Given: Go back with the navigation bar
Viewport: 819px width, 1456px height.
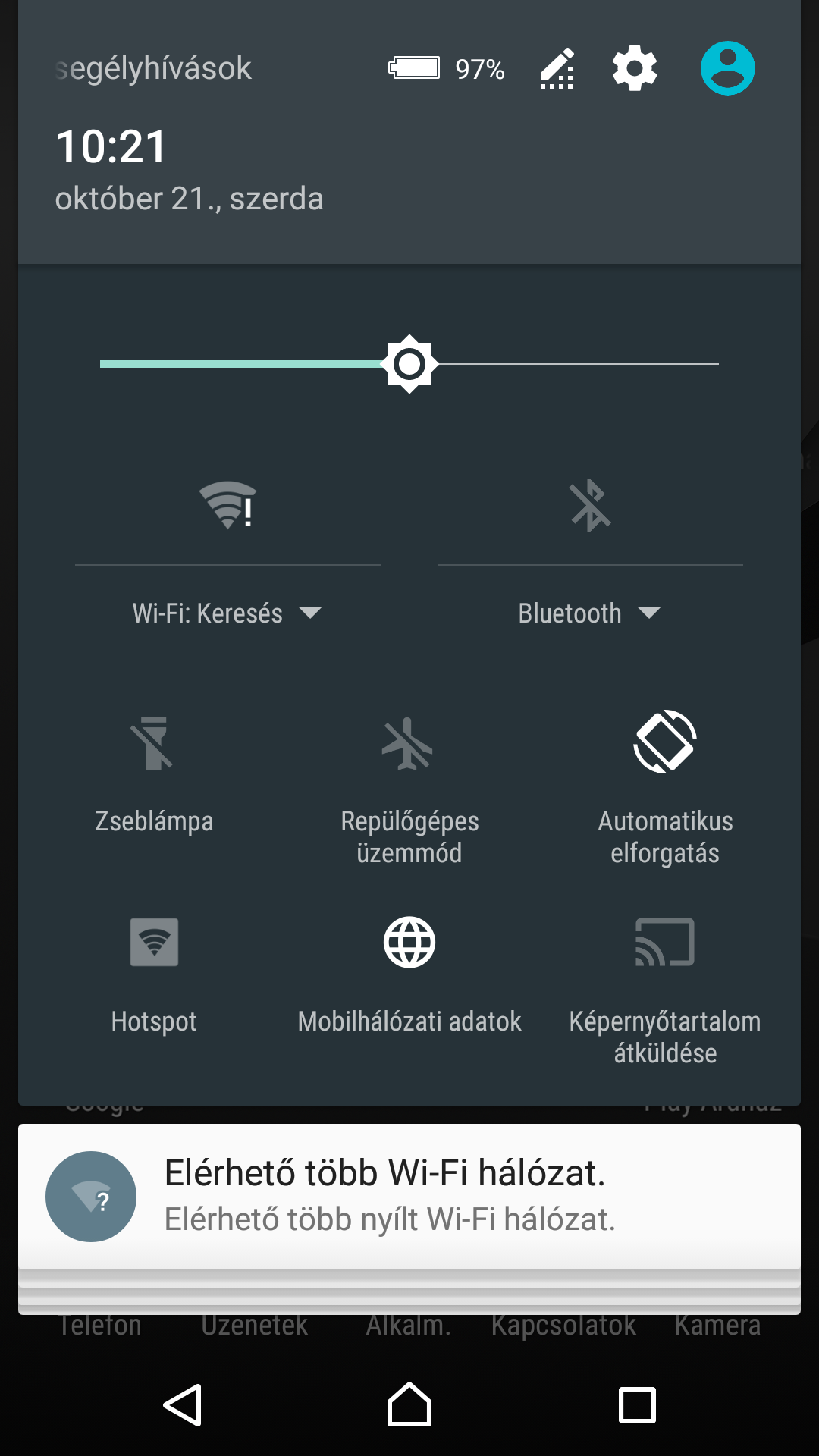Looking at the screenshot, I should (183, 1405).
